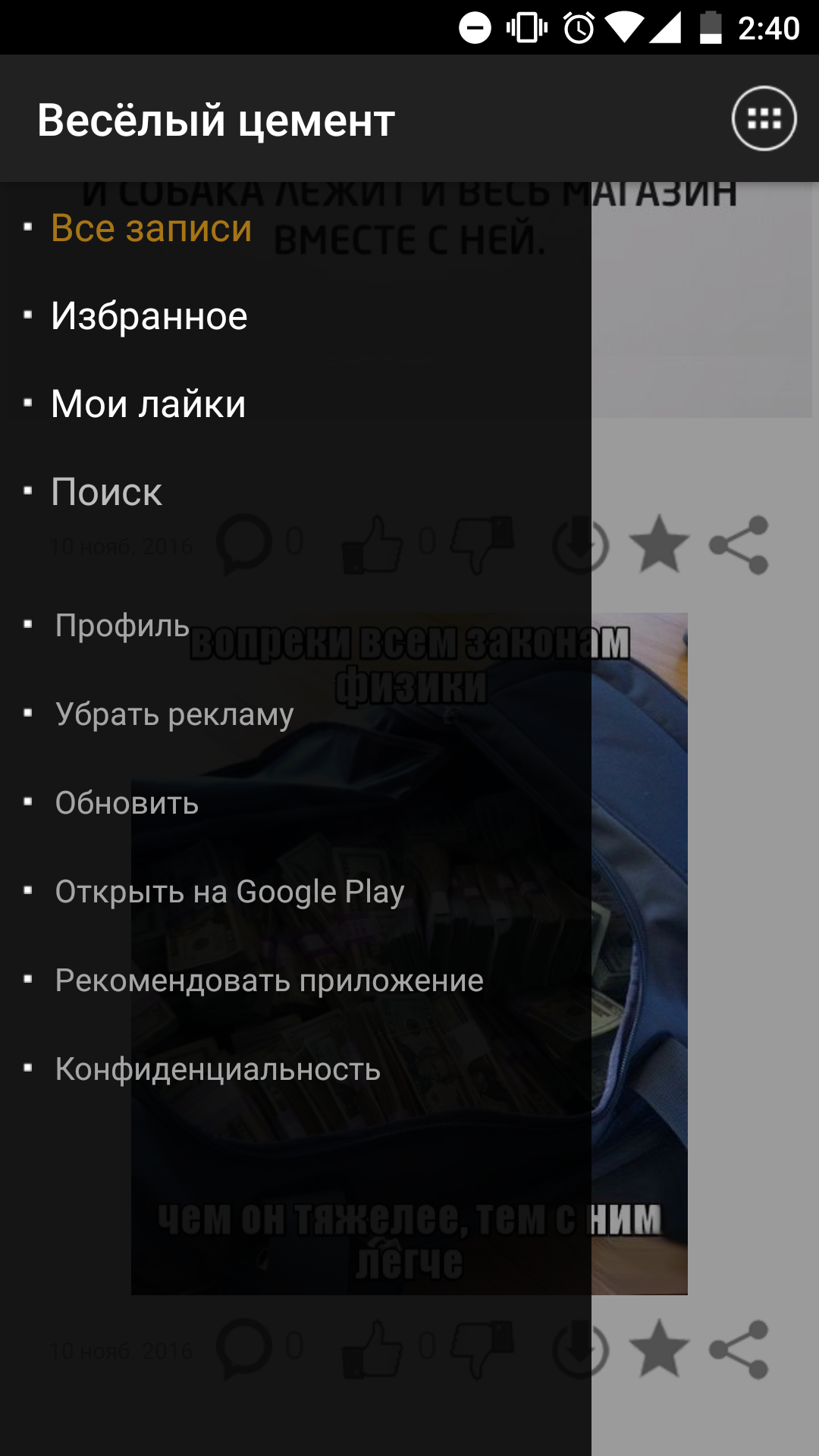This screenshot has height=1456, width=819.
Task: Add the money bag meme to favorites
Action: [x=659, y=1349]
